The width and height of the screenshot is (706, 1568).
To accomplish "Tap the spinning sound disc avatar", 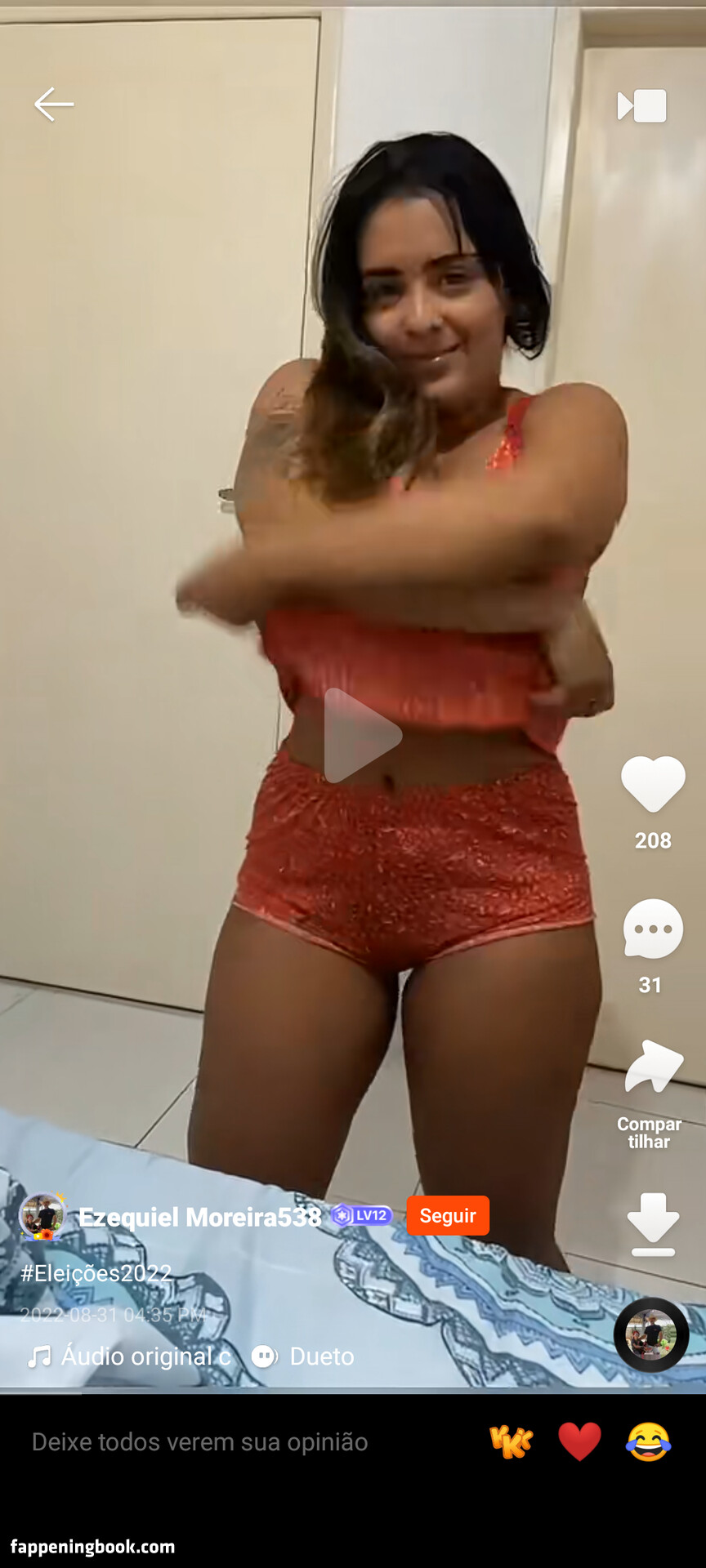I will (x=651, y=1334).
